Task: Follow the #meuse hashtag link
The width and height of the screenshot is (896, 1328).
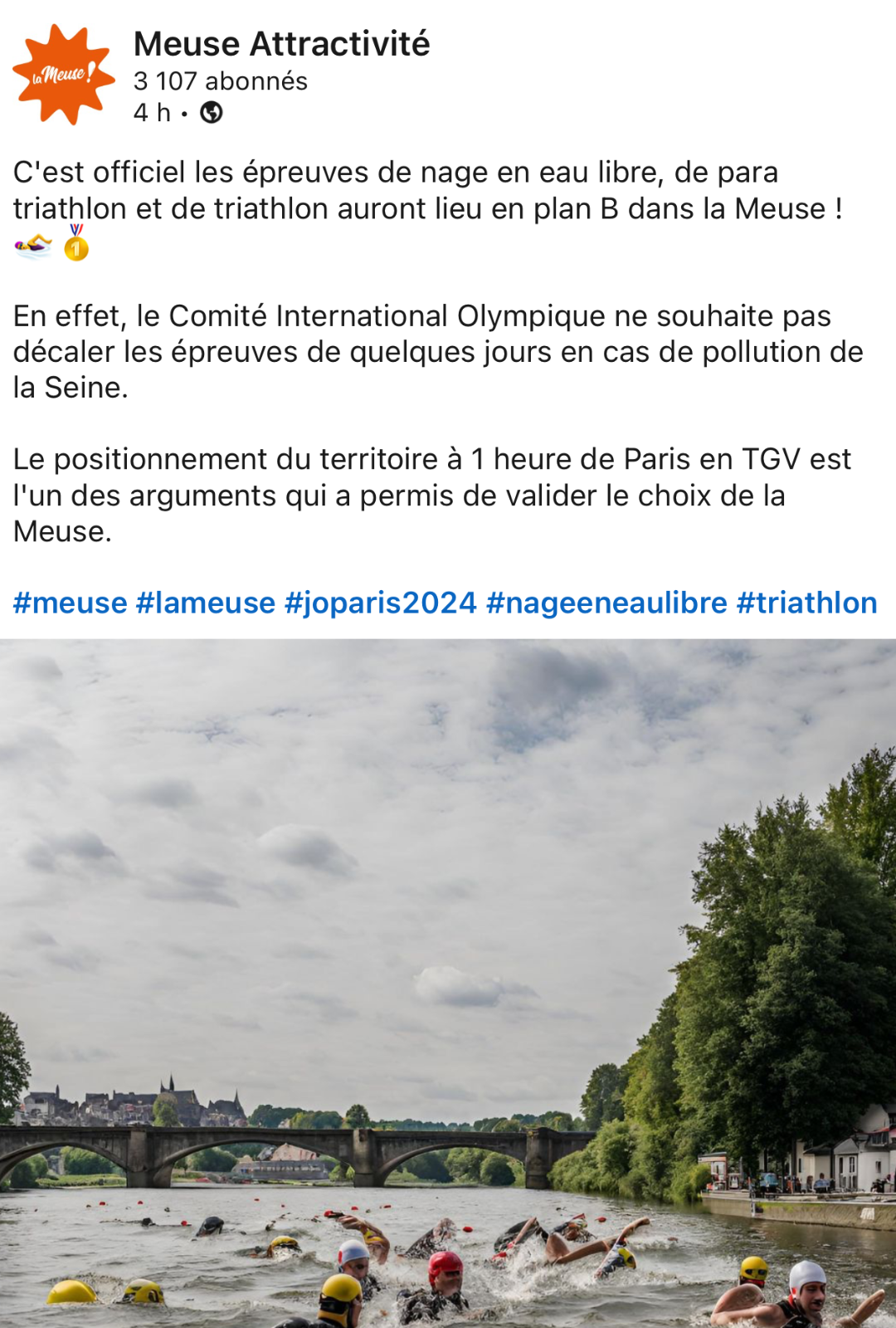Action: point(71,603)
